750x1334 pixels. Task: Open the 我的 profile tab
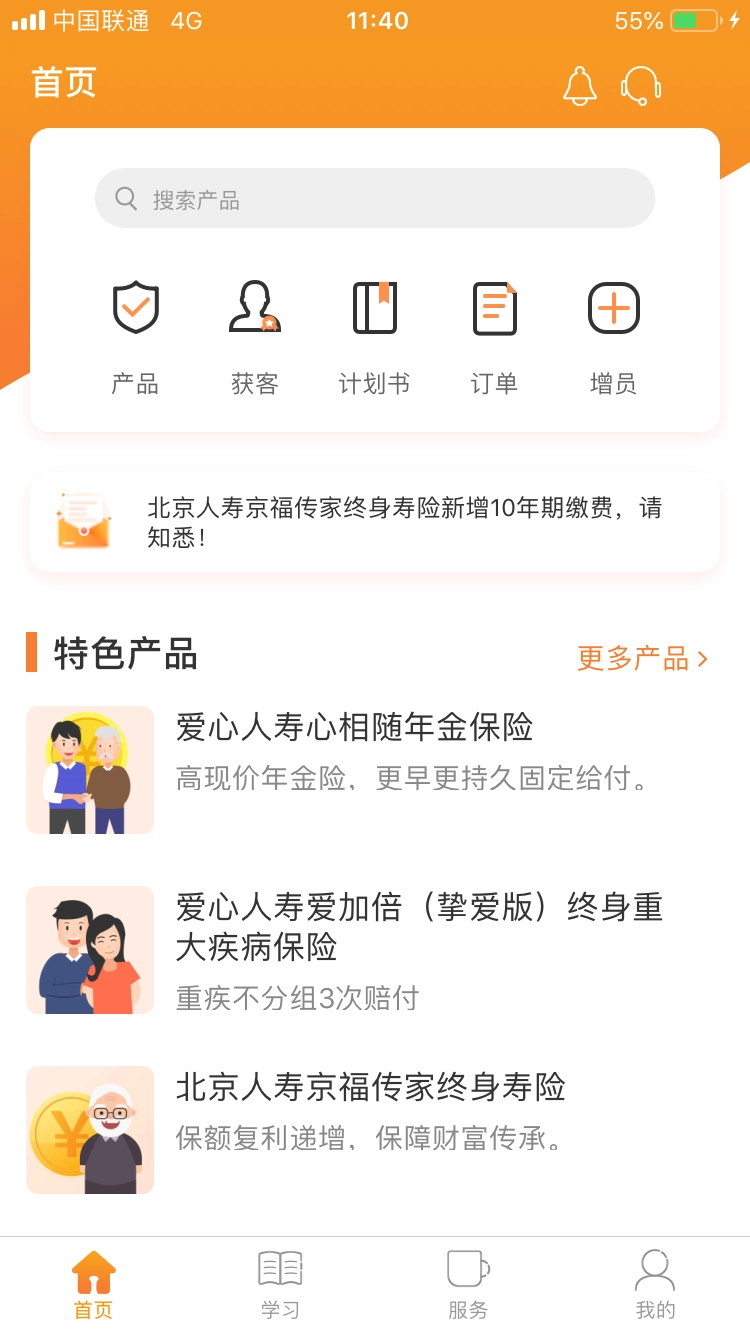(655, 1283)
